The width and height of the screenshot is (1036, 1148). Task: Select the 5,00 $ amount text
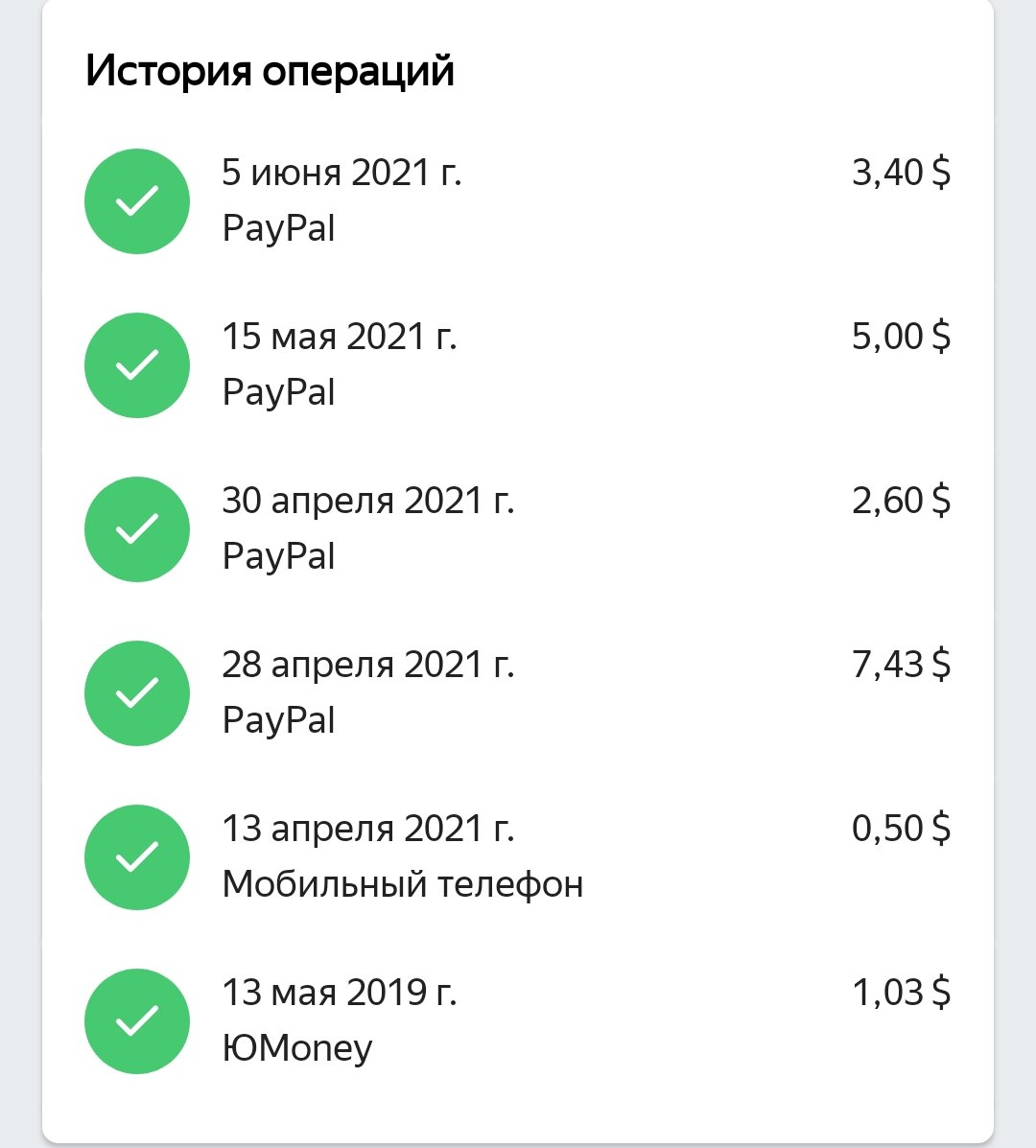(902, 338)
